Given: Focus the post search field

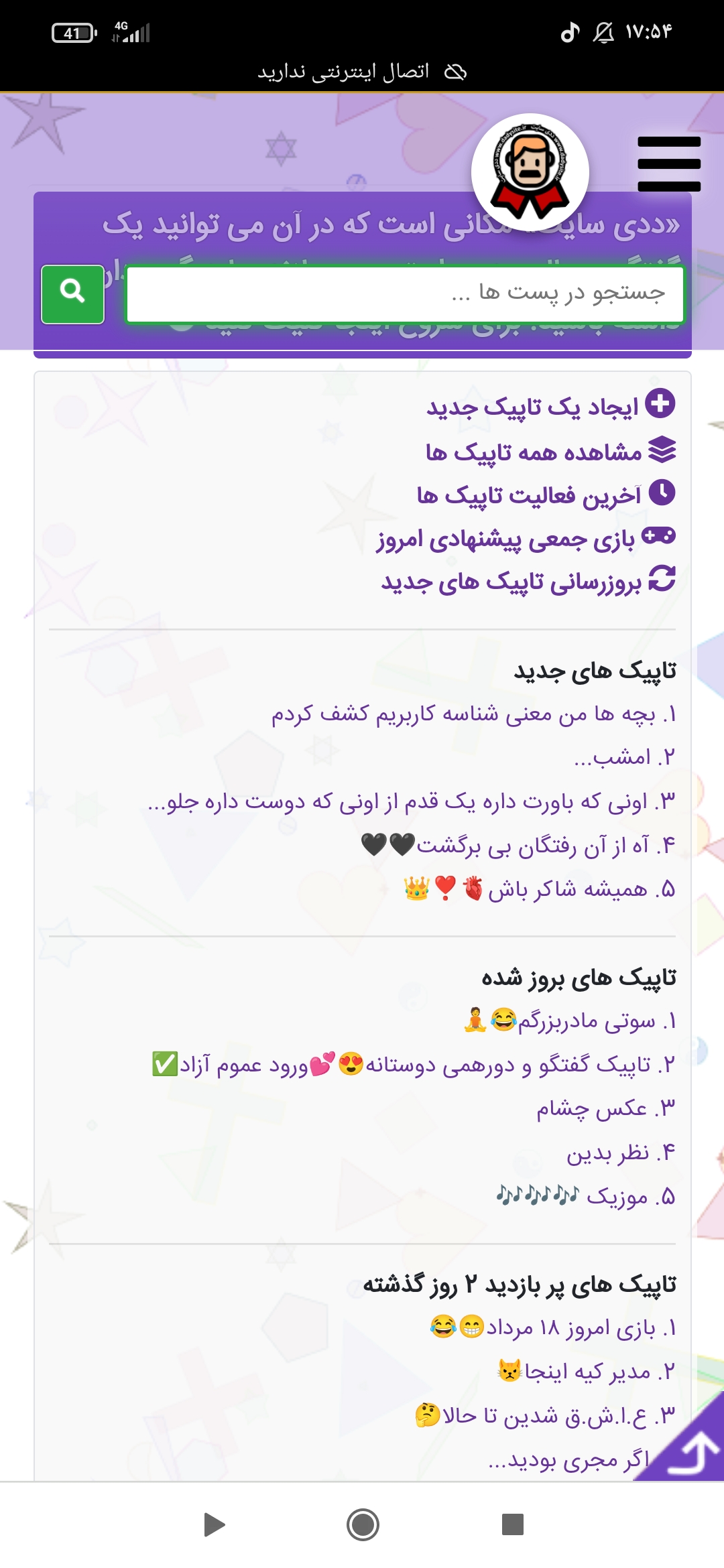Looking at the screenshot, I should (x=405, y=294).
